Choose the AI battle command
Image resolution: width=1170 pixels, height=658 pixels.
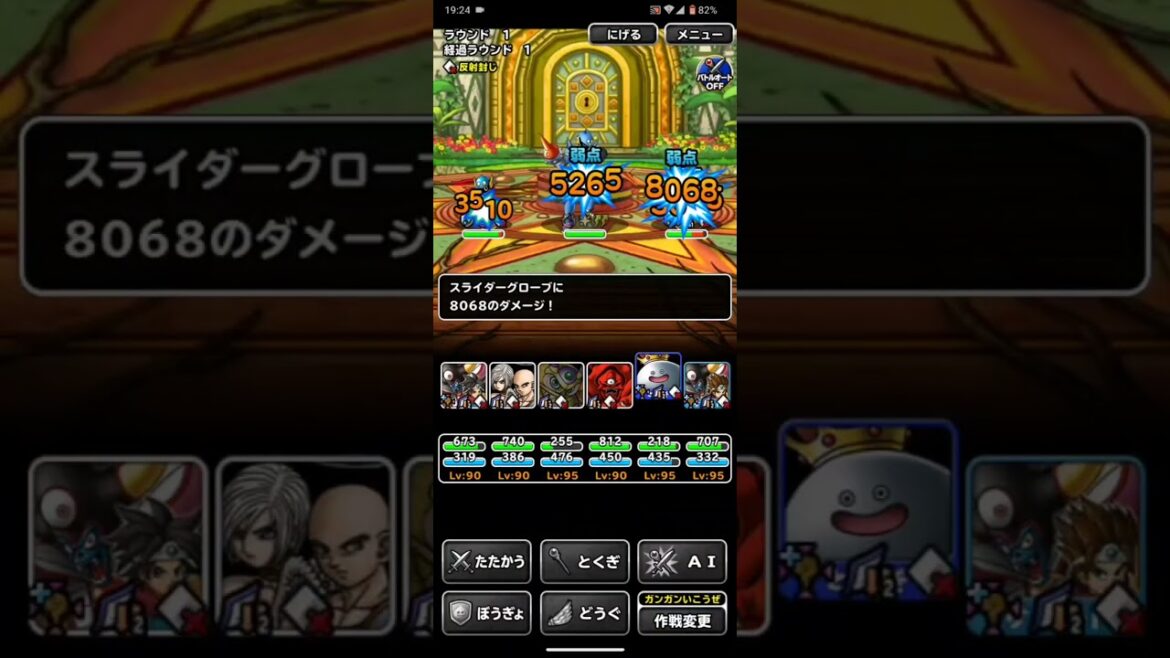pyautogui.click(x=682, y=561)
